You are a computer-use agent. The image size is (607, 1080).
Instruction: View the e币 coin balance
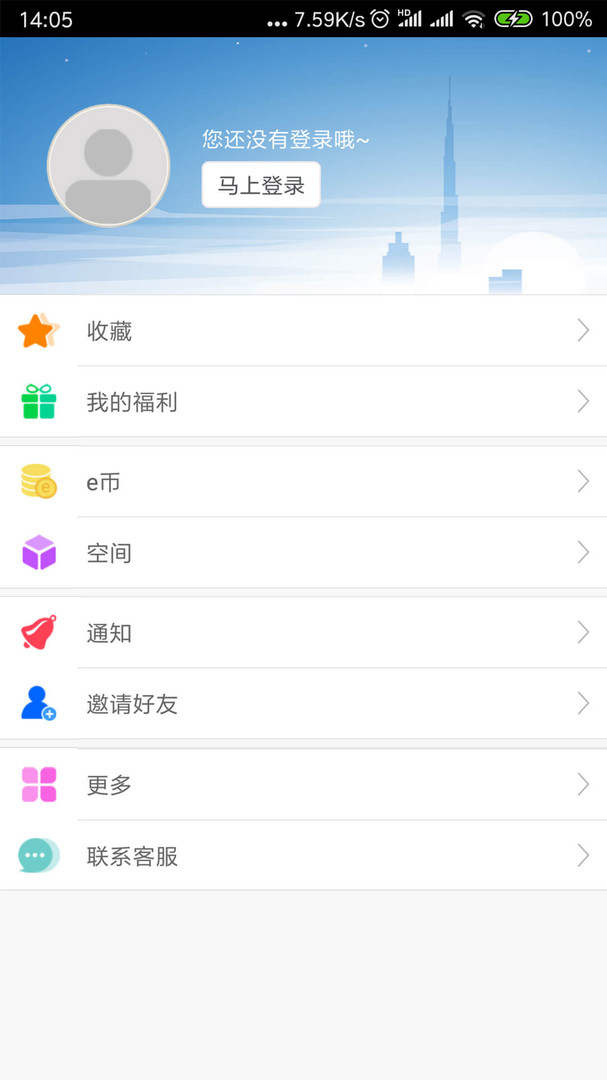point(303,482)
